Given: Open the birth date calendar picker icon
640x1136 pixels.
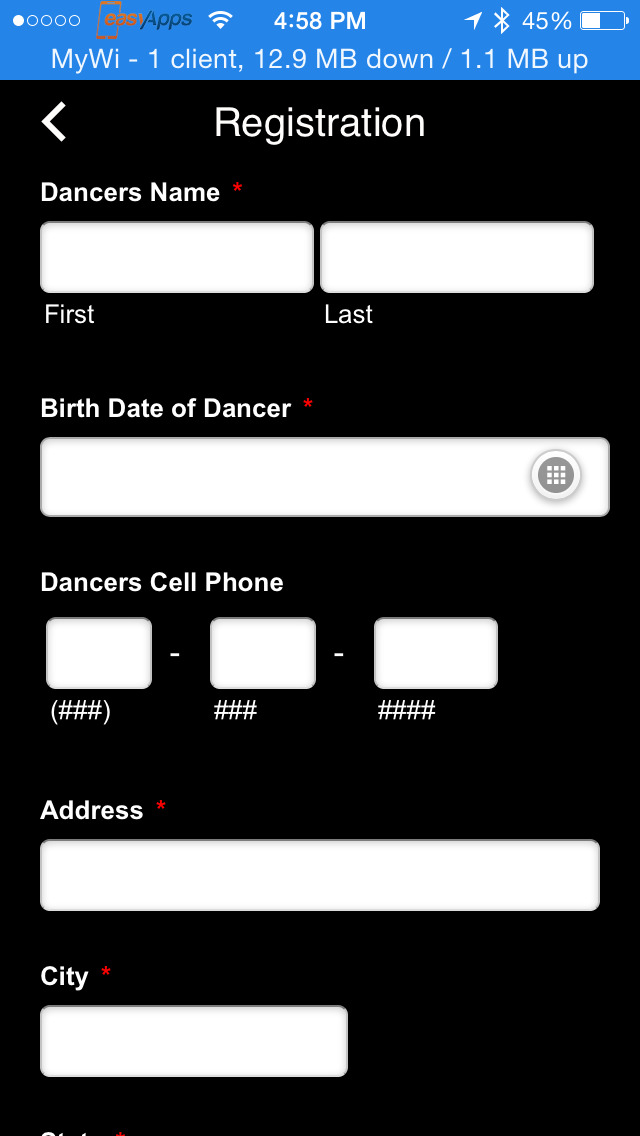Looking at the screenshot, I should click(x=556, y=475).
